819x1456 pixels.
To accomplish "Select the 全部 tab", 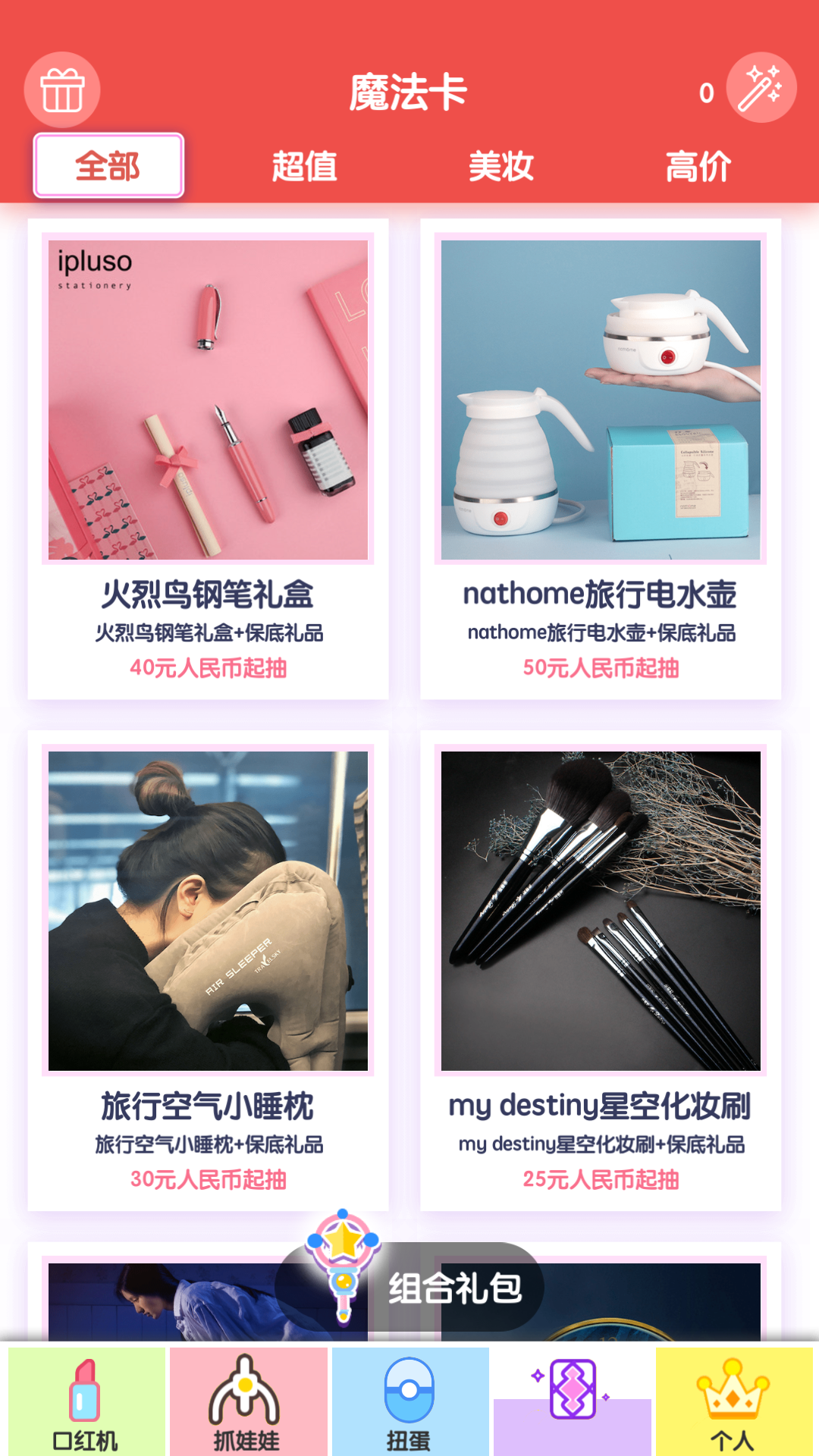I will pos(108,166).
